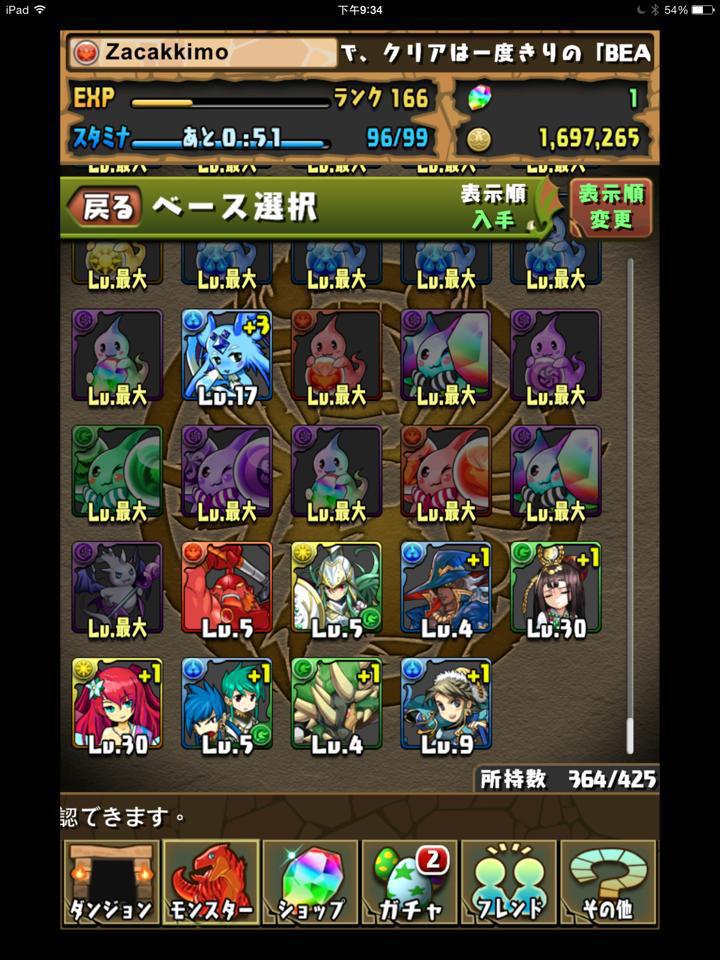This screenshot has width=720, height=960.
Task: Select the green dragon Lv.4 monster
Action: (336, 704)
